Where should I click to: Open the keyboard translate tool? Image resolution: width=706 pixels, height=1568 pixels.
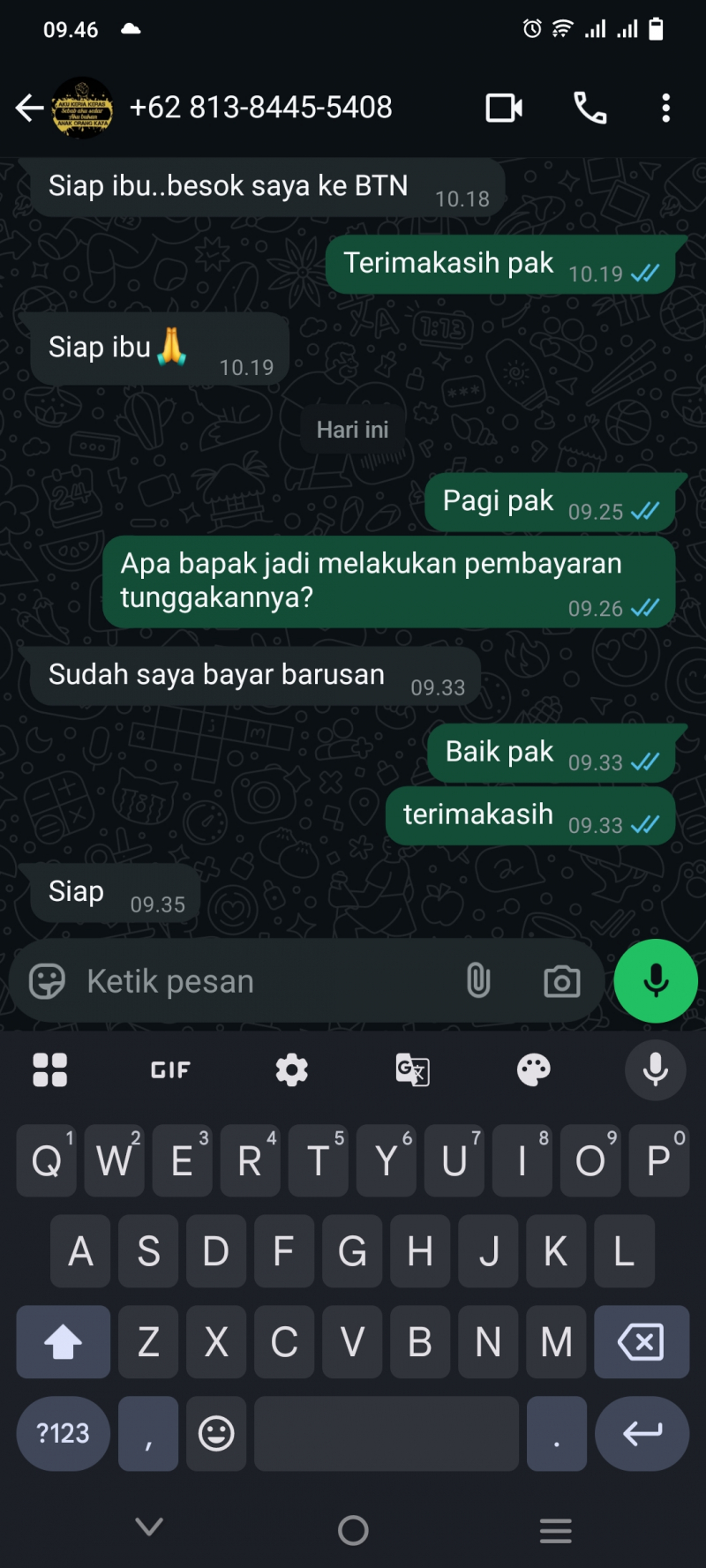412,1070
